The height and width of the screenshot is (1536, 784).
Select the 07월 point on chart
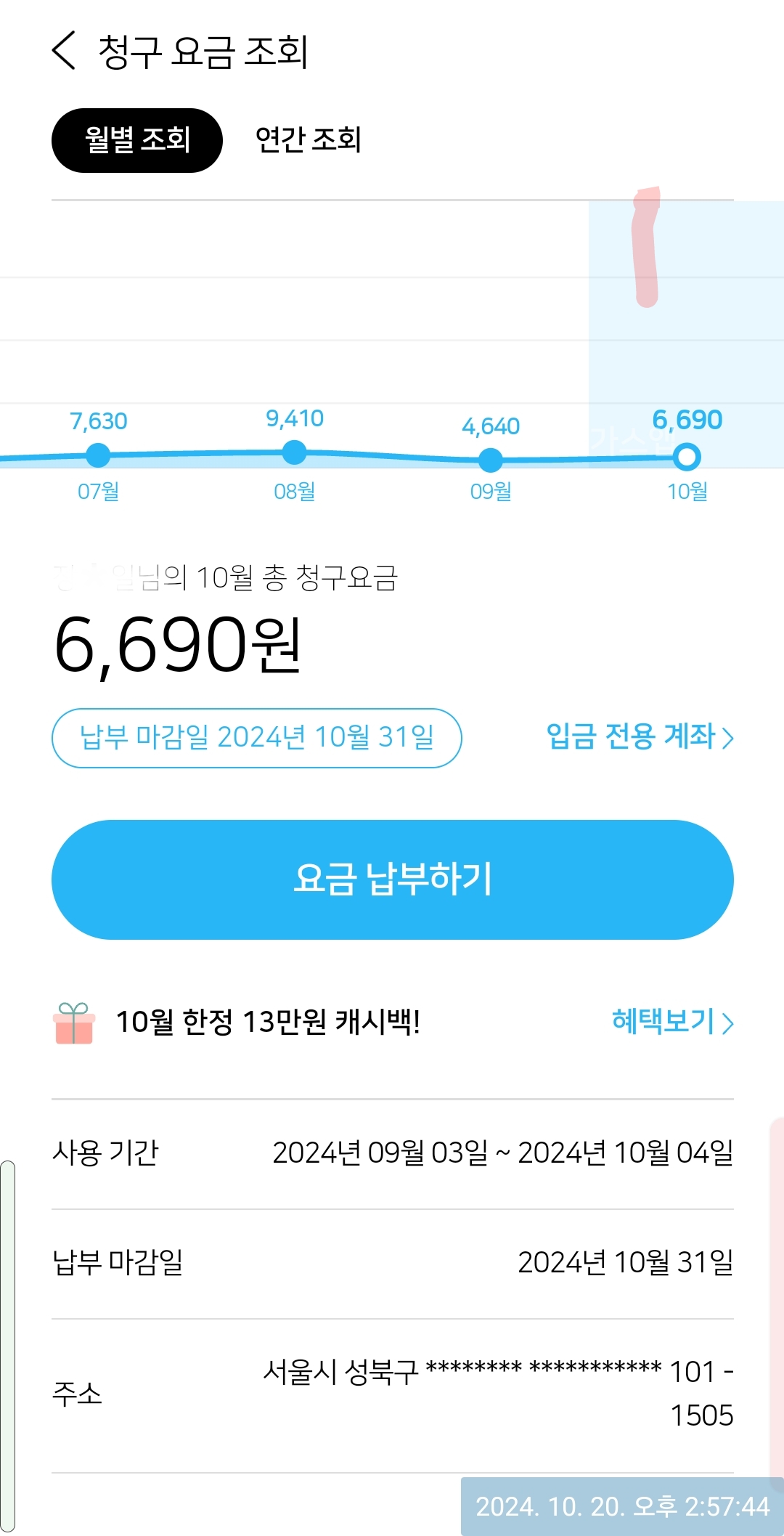[x=98, y=455]
